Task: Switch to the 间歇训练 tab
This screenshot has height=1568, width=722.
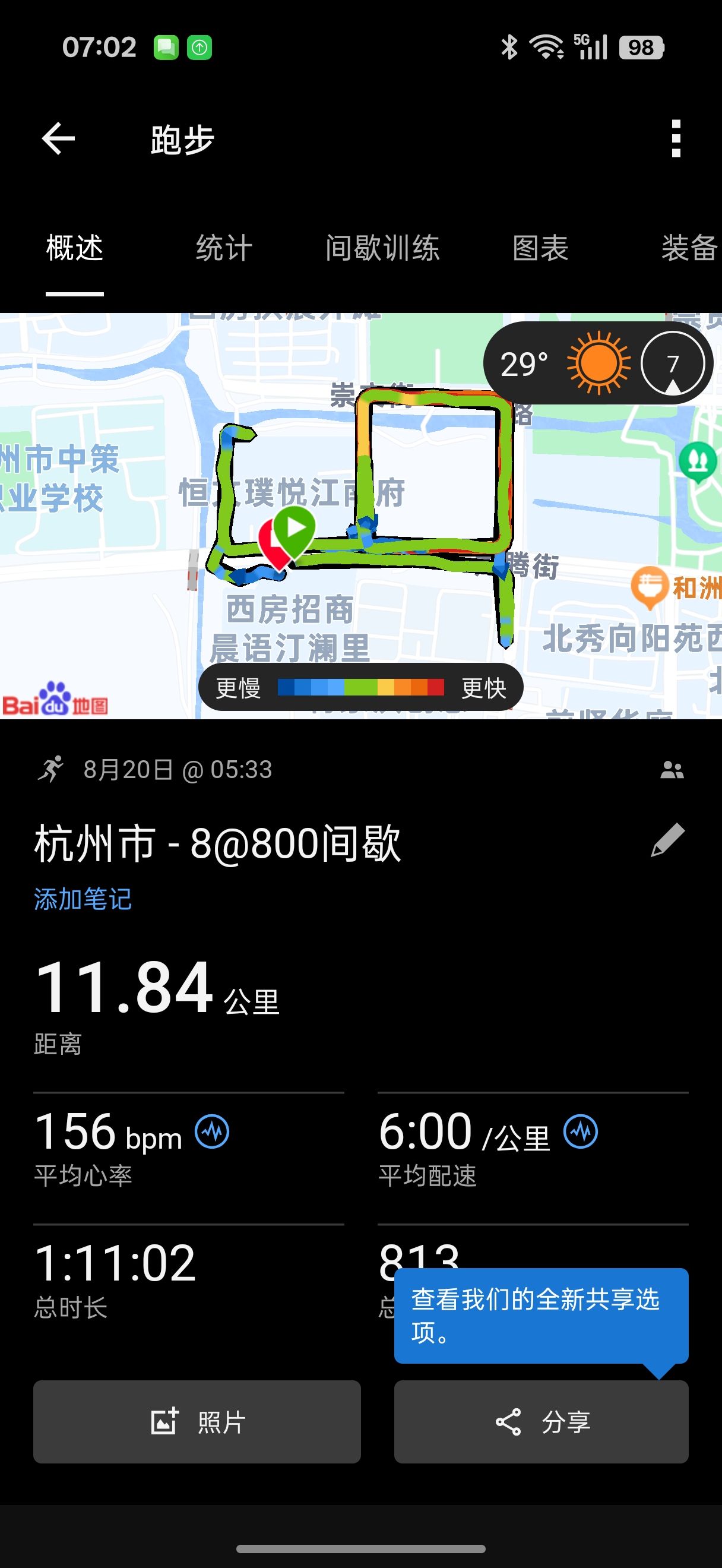Action: point(382,248)
